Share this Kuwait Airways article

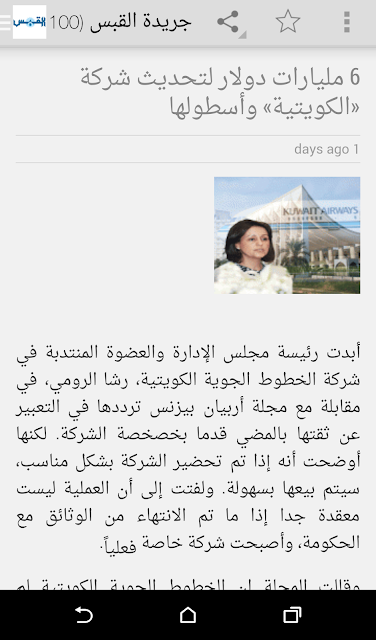[x=229, y=22]
